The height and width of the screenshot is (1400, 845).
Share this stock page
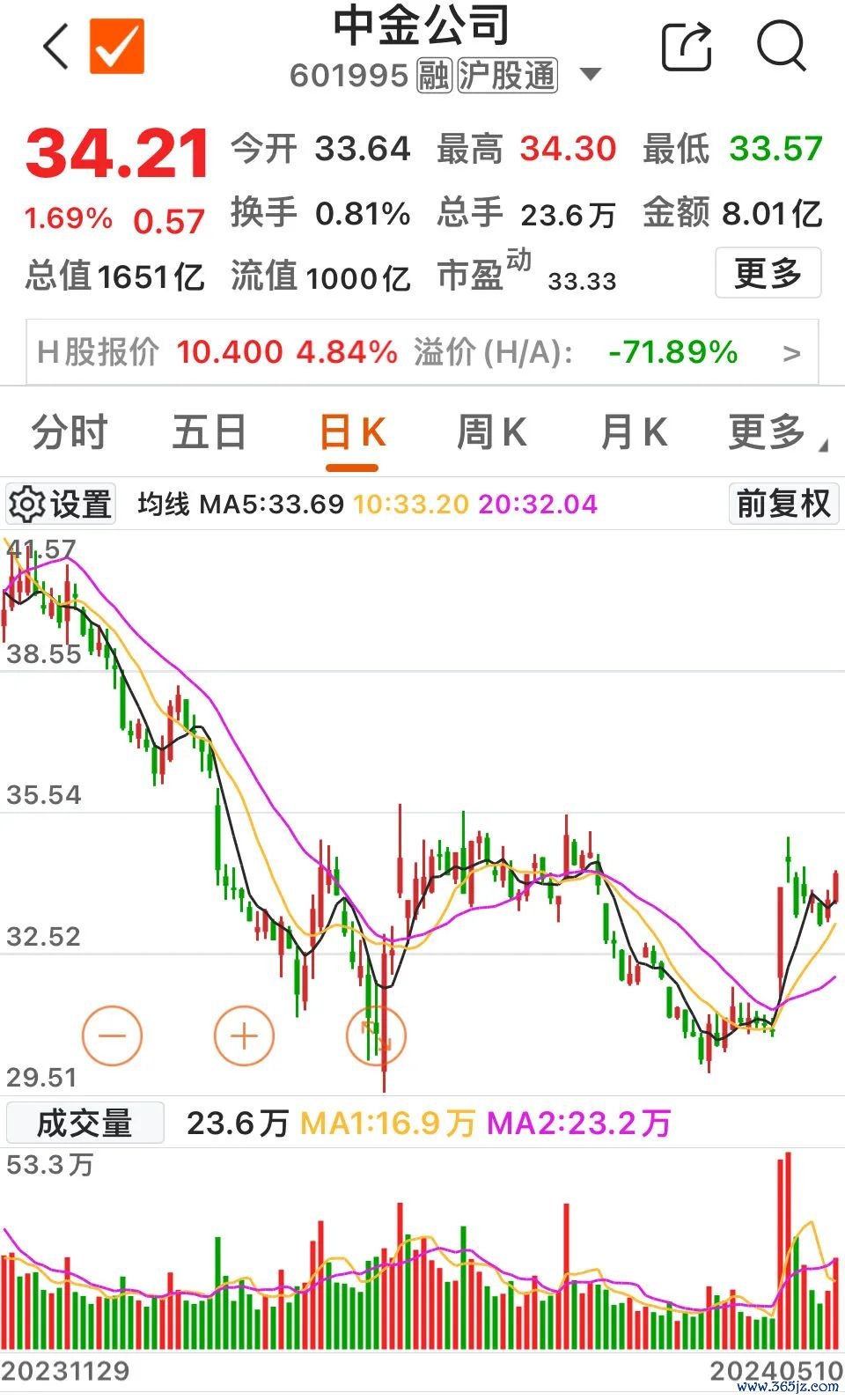[686, 47]
